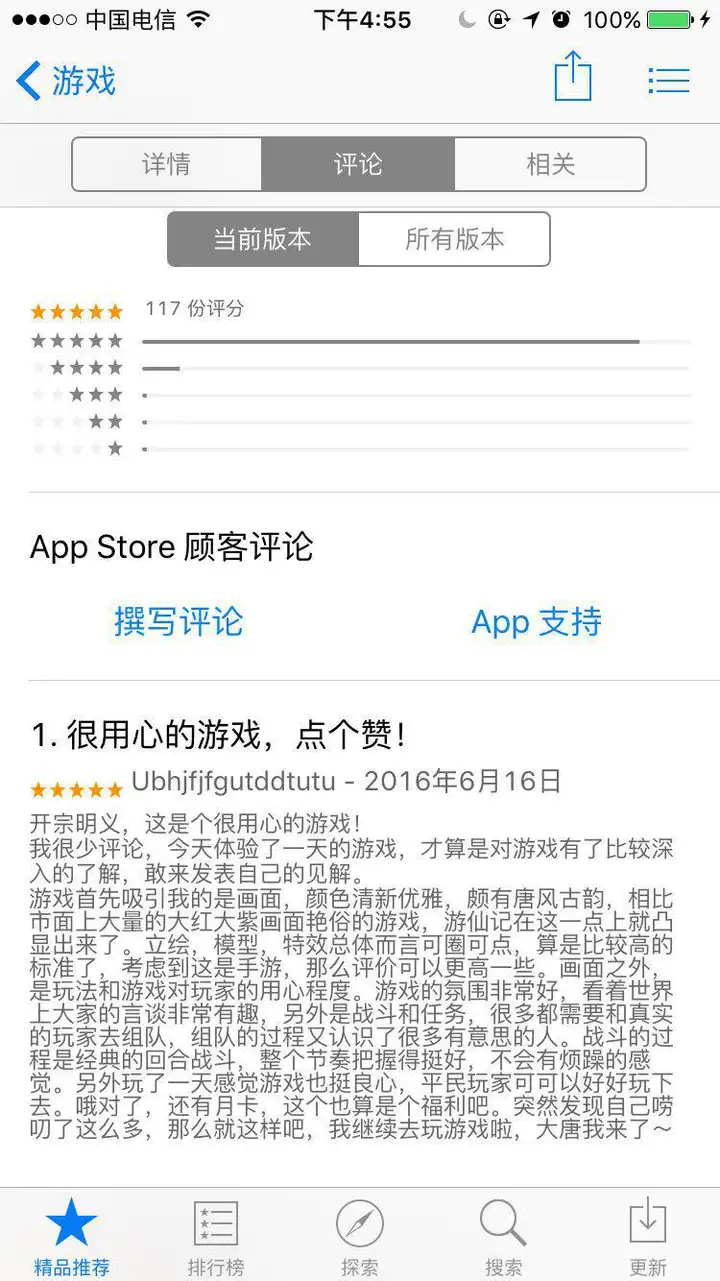
Task: Tap 撰写评论 to write a review
Action: [x=178, y=621]
